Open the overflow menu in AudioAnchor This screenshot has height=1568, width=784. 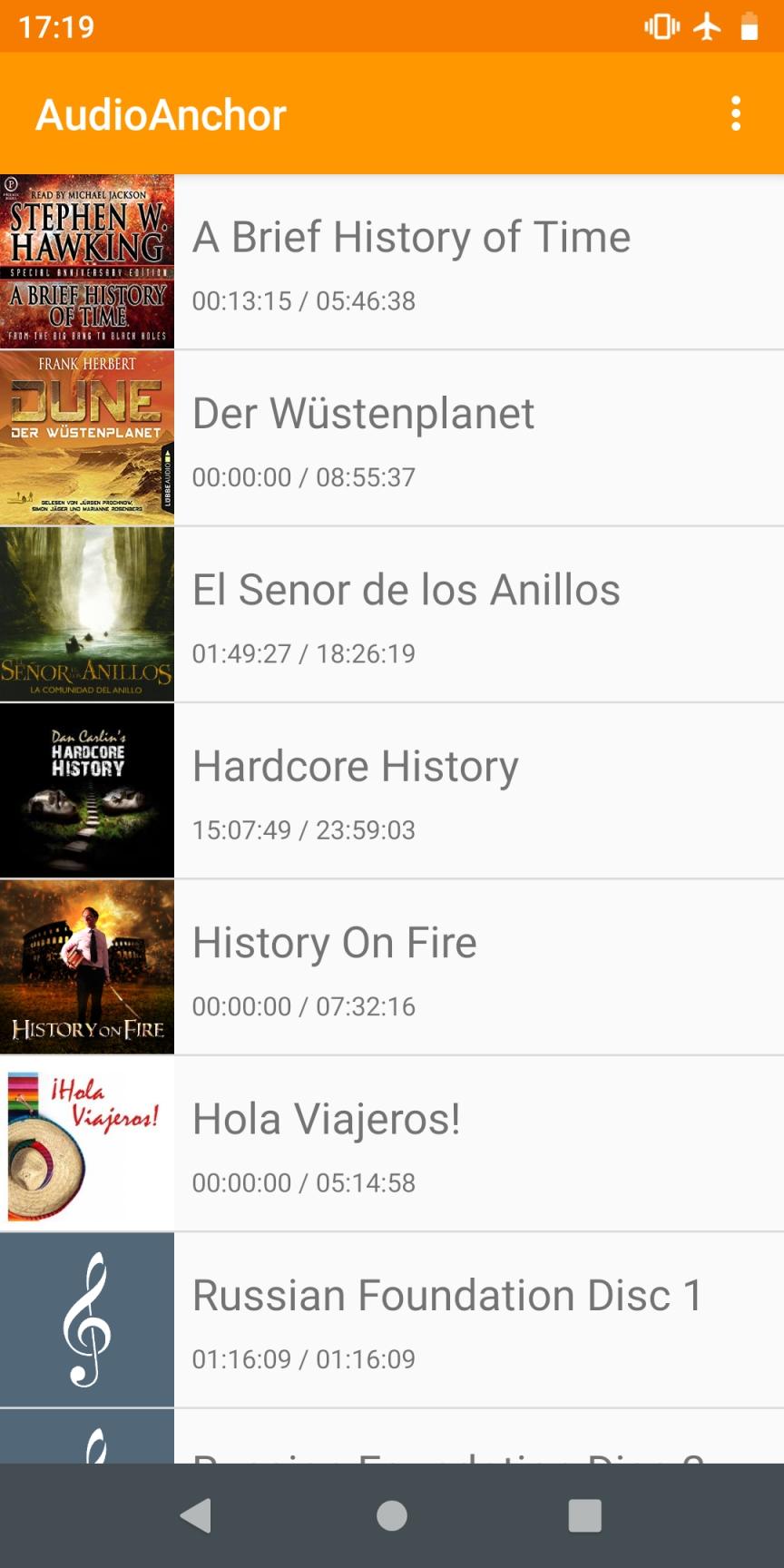pyautogui.click(x=736, y=114)
